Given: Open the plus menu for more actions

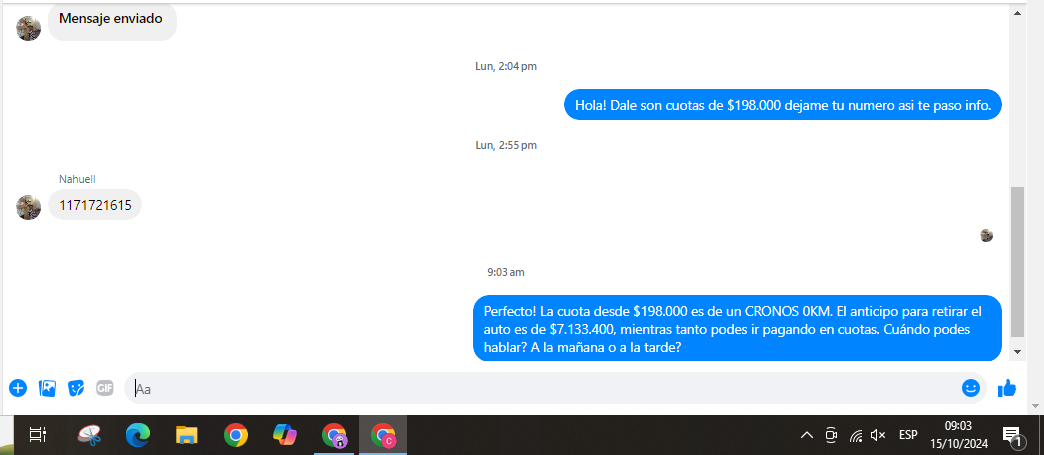Looking at the screenshot, I should pyautogui.click(x=18, y=388).
